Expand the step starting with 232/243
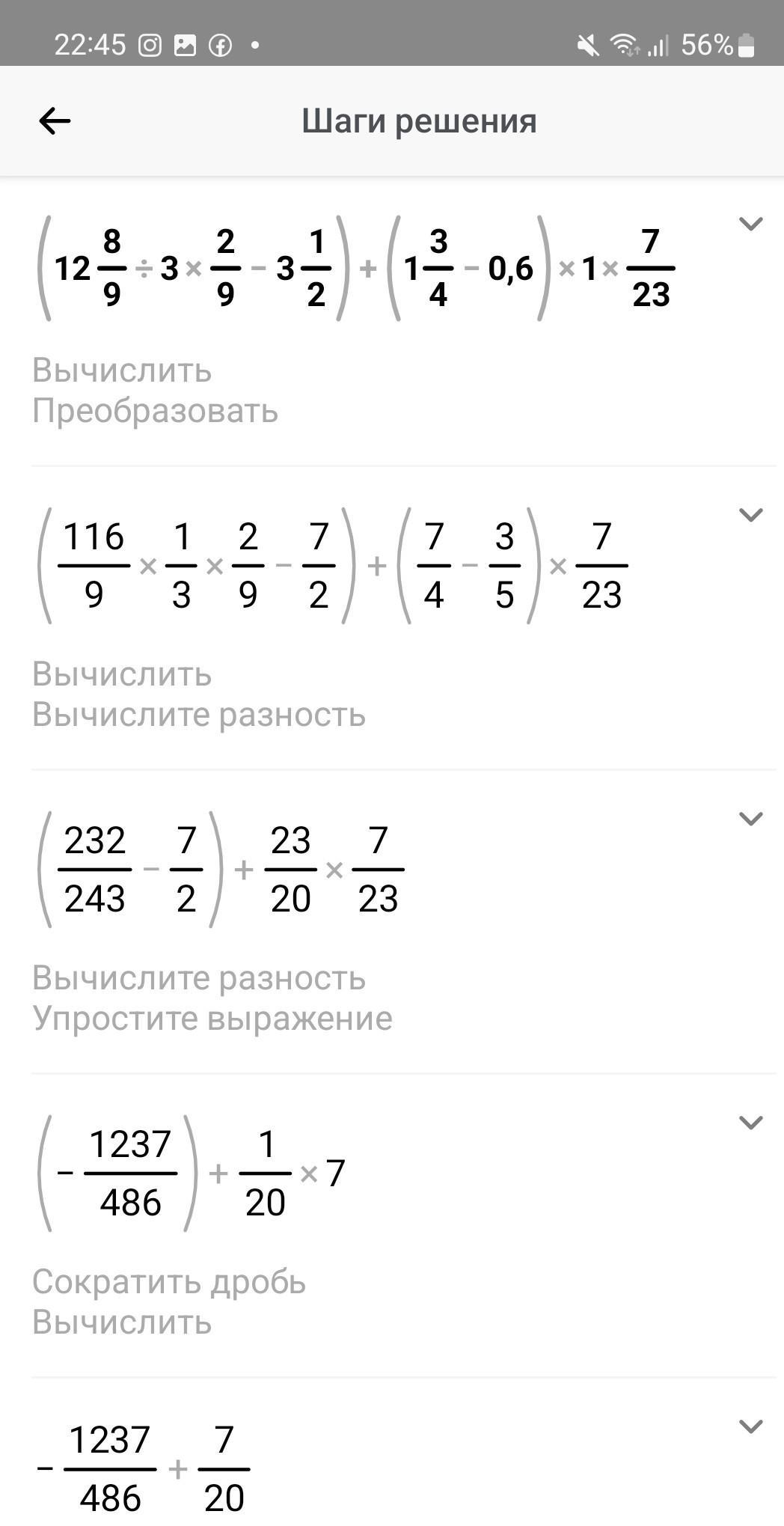Image resolution: width=784 pixels, height=1526 pixels. coord(750,819)
